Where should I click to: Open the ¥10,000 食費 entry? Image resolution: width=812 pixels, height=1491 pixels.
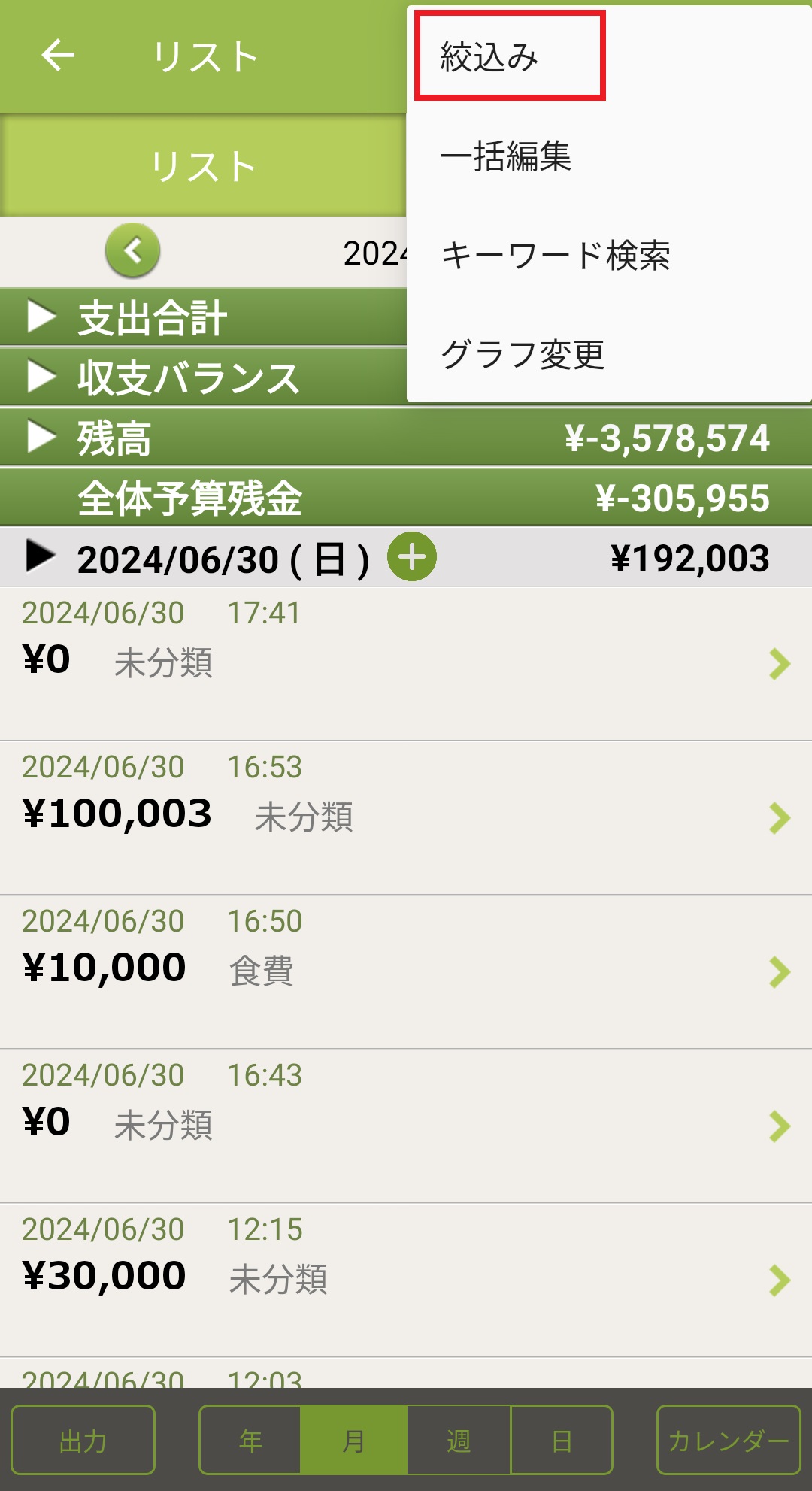pos(406,971)
